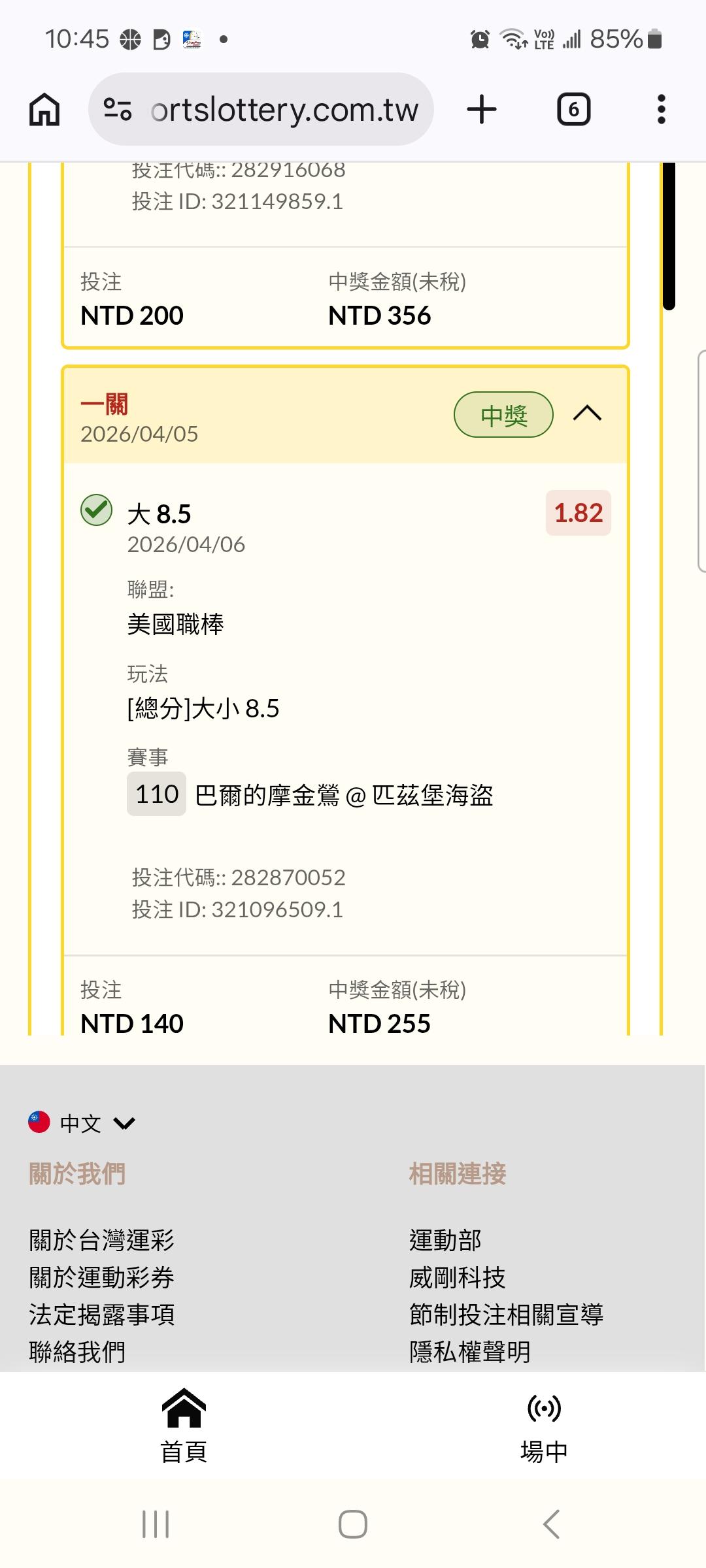Switch to the 場中 live tab

pyautogui.click(x=543, y=1426)
